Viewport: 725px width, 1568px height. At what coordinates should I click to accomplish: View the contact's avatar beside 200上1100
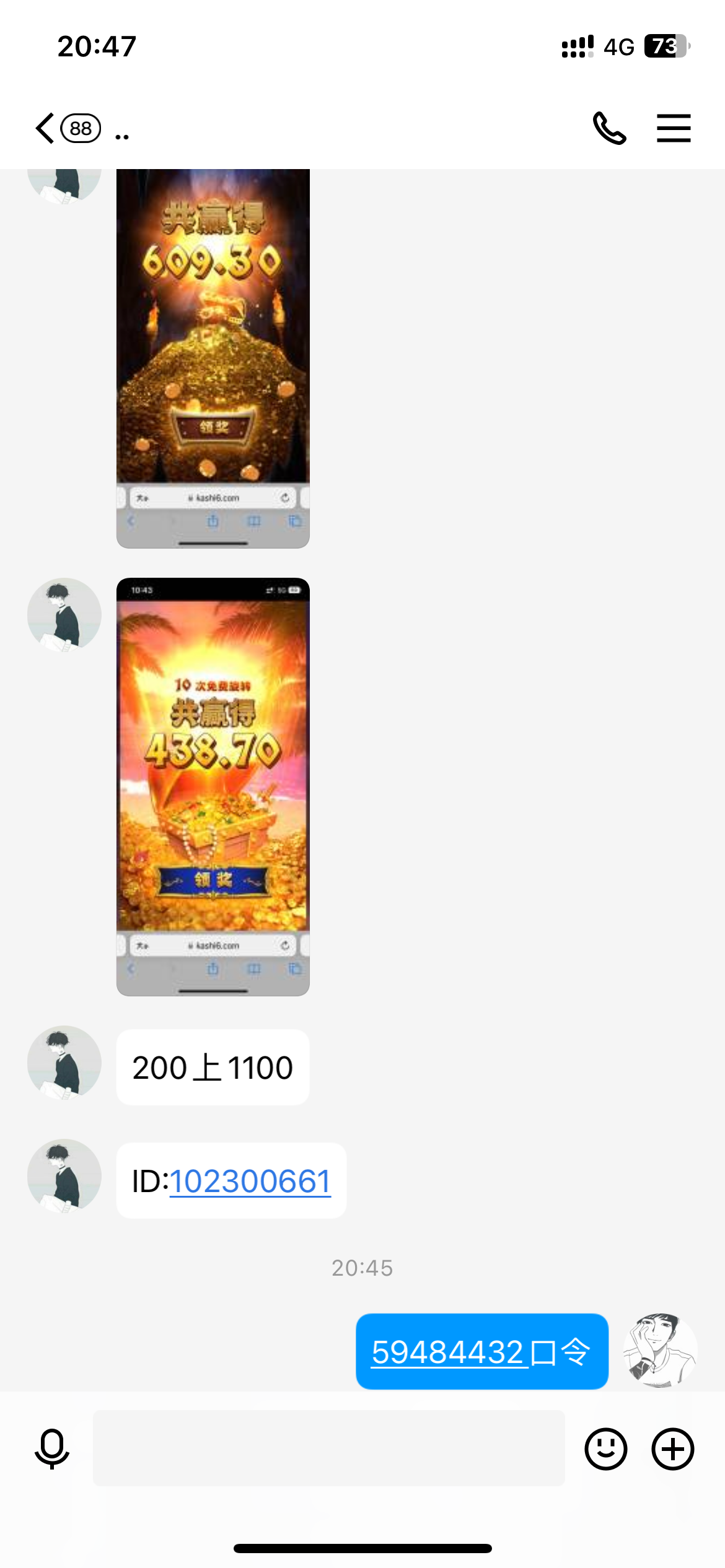coord(64,1063)
